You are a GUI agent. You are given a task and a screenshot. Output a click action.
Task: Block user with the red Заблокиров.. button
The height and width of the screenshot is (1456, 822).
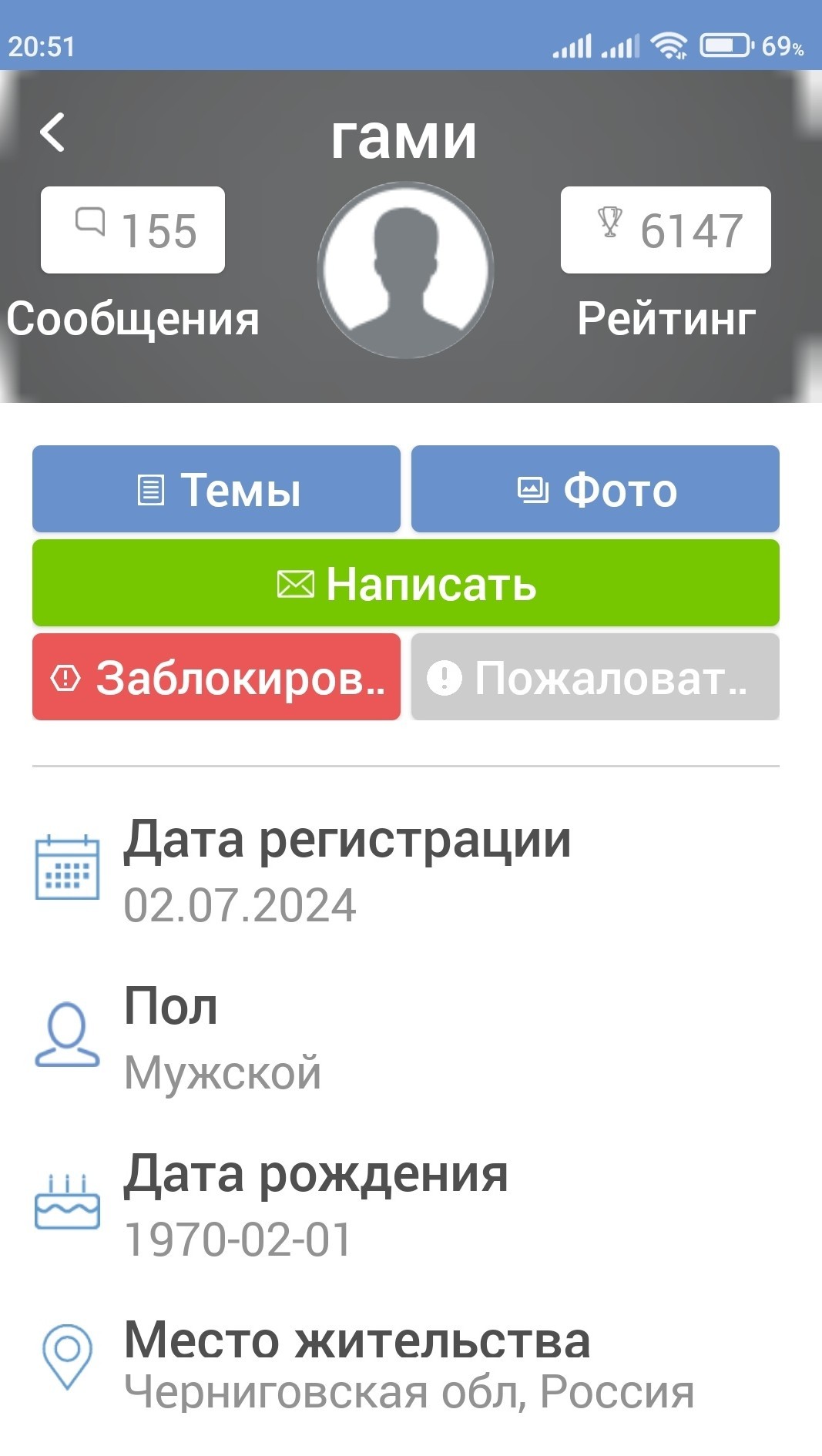point(216,677)
